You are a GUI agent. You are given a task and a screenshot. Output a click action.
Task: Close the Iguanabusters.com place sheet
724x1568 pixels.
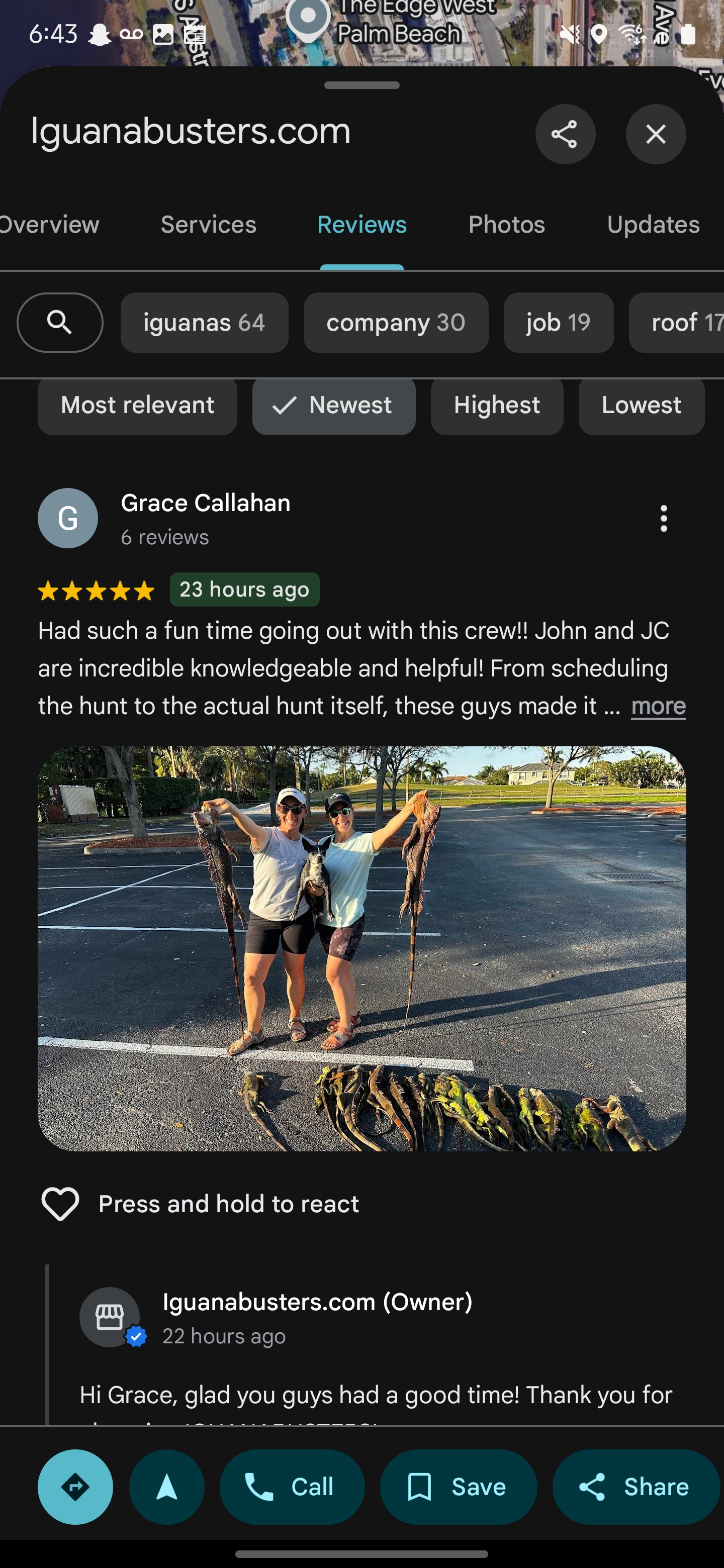tap(655, 134)
